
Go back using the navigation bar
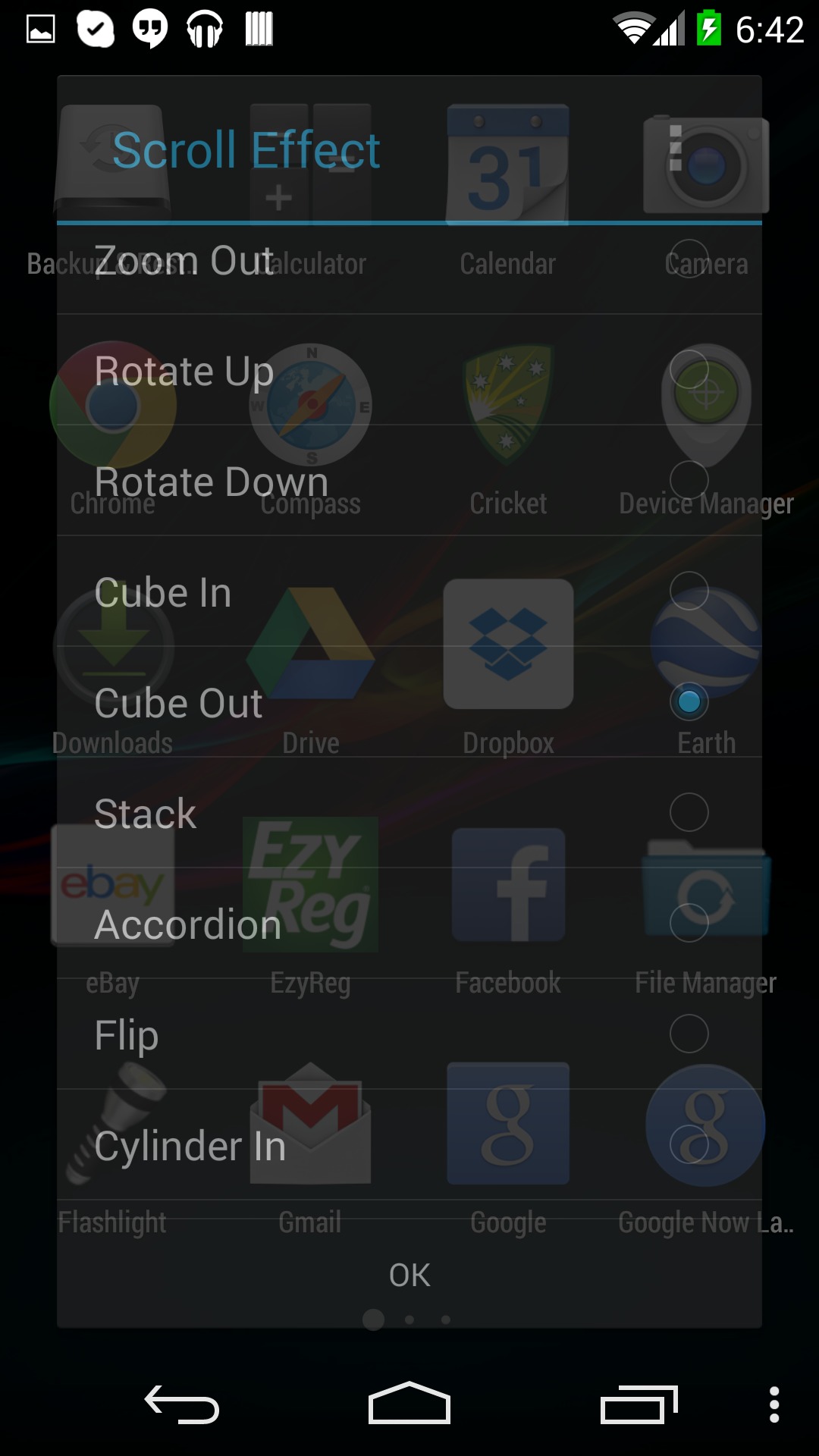point(182,1405)
